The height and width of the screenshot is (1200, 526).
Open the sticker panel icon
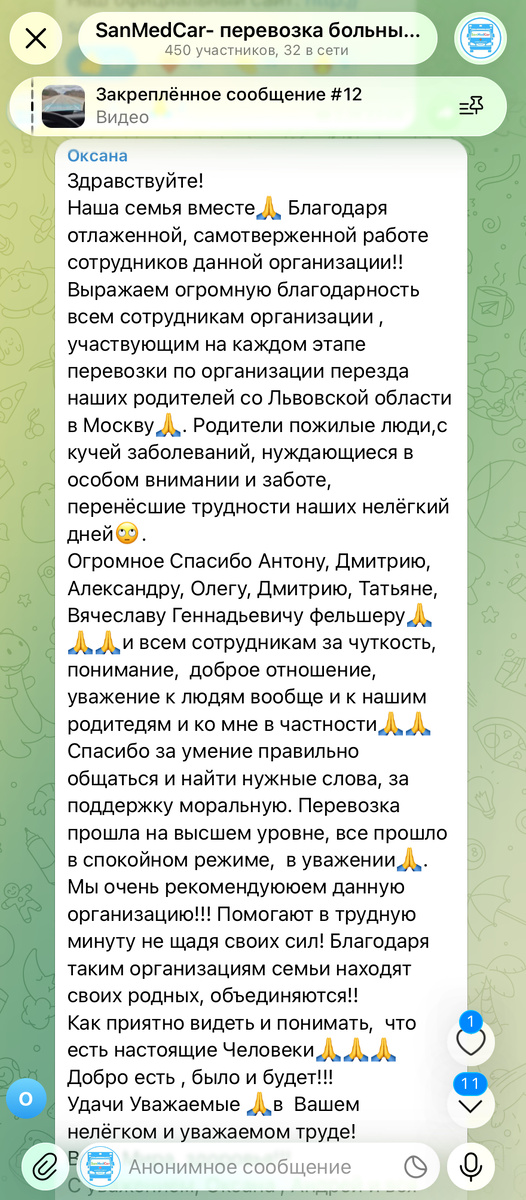point(415,1166)
